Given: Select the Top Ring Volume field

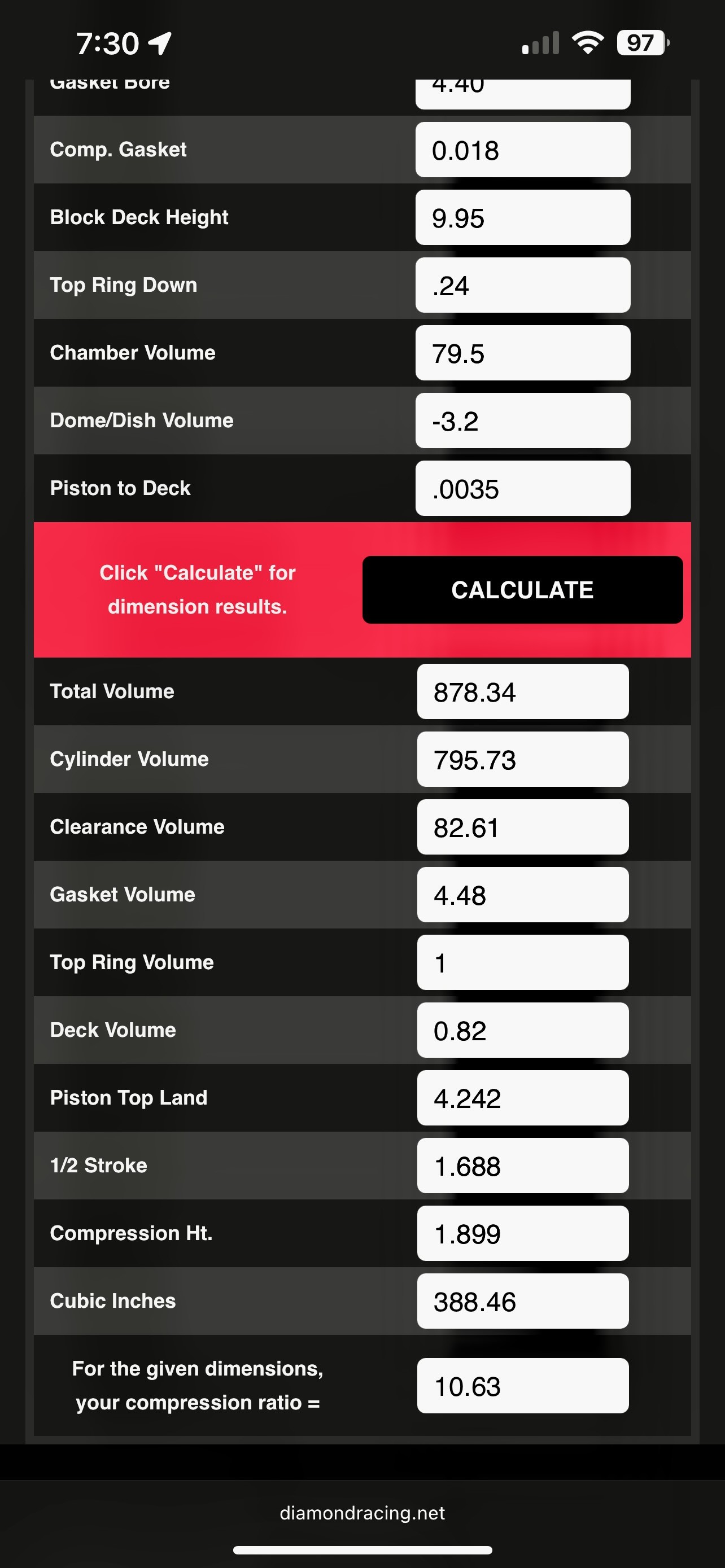Looking at the screenshot, I should [522, 962].
